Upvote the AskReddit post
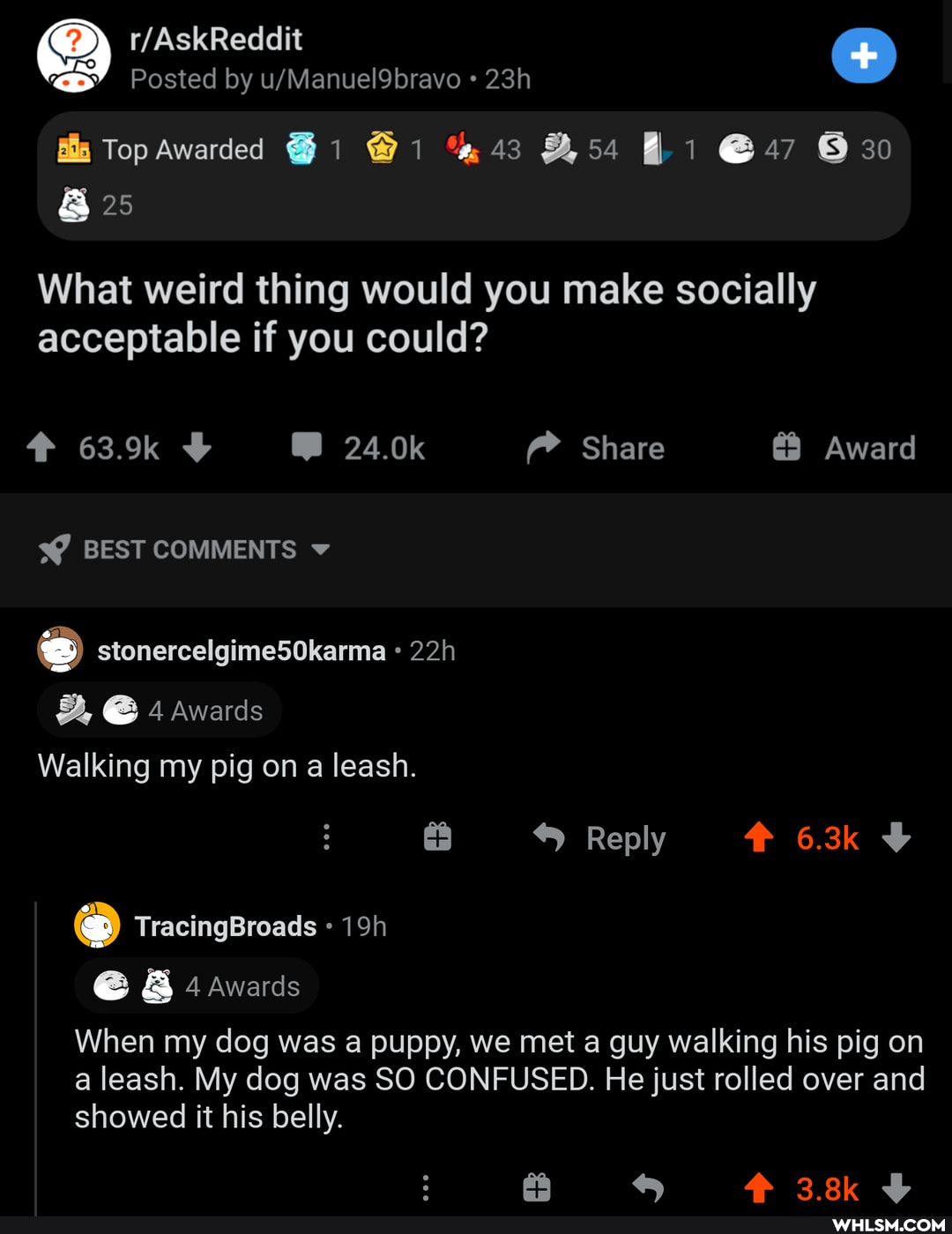The image size is (952, 1234). (41, 448)
